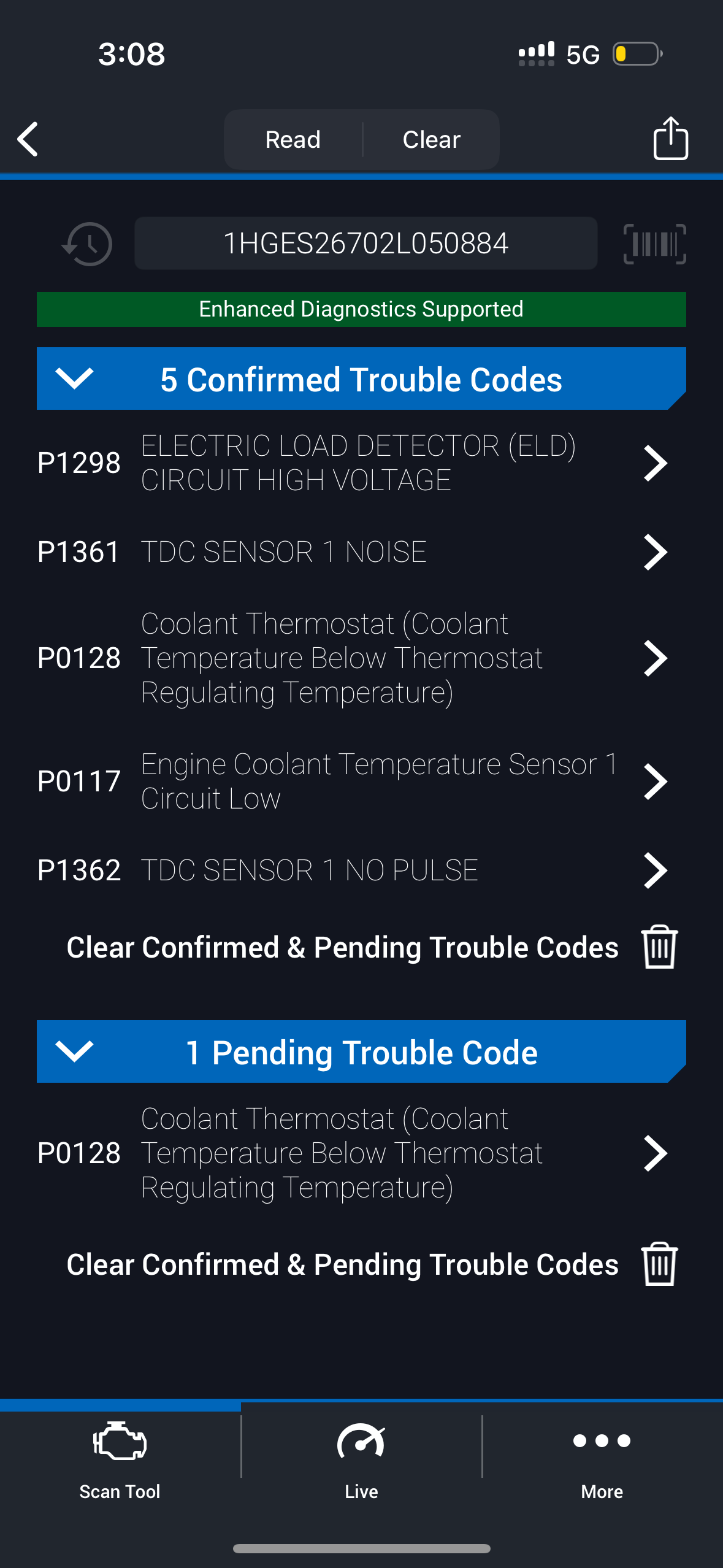Go back using the top-left arrow
This screenshot has width=723, height=1568.
point(28,139)
